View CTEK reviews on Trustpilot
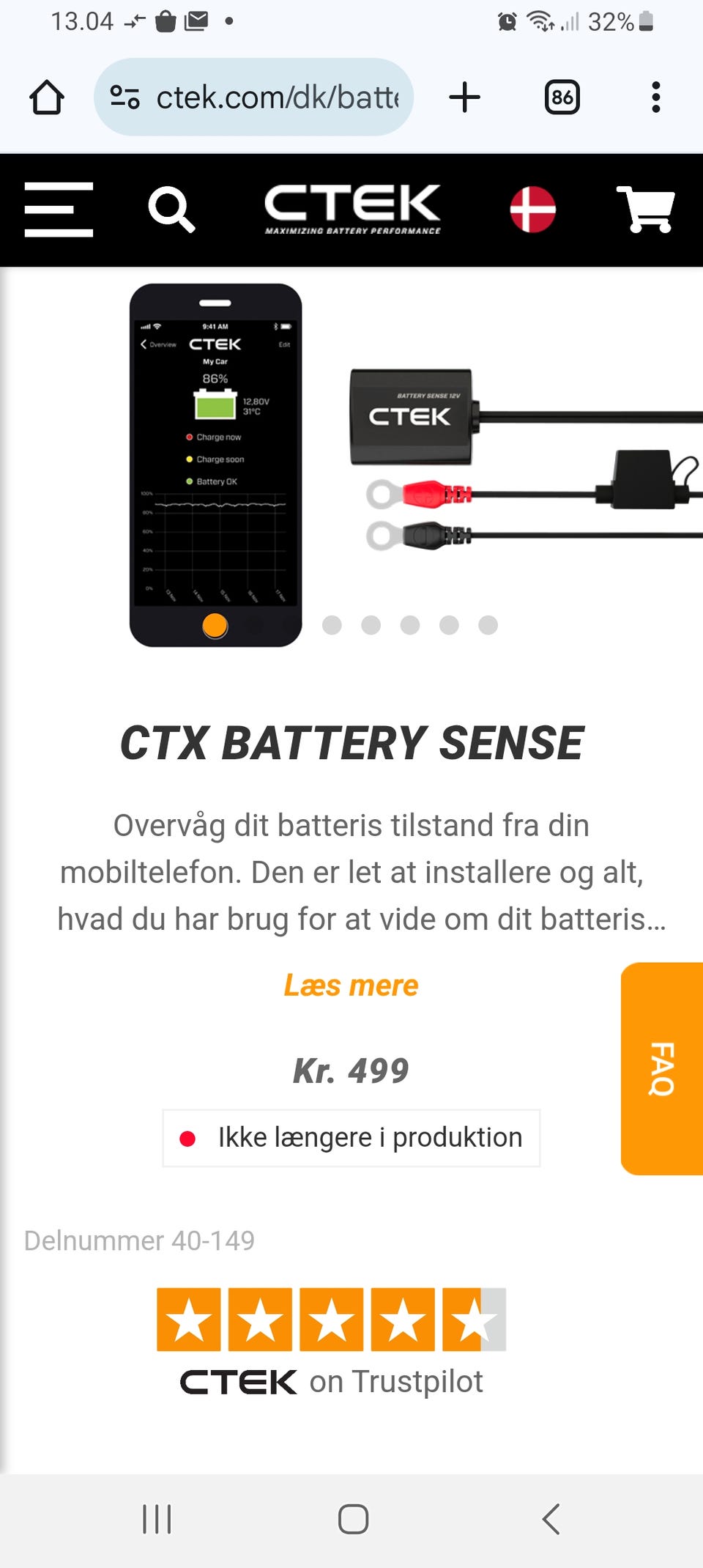This screenshot has width=703, height=1568. coord(331,1341)
